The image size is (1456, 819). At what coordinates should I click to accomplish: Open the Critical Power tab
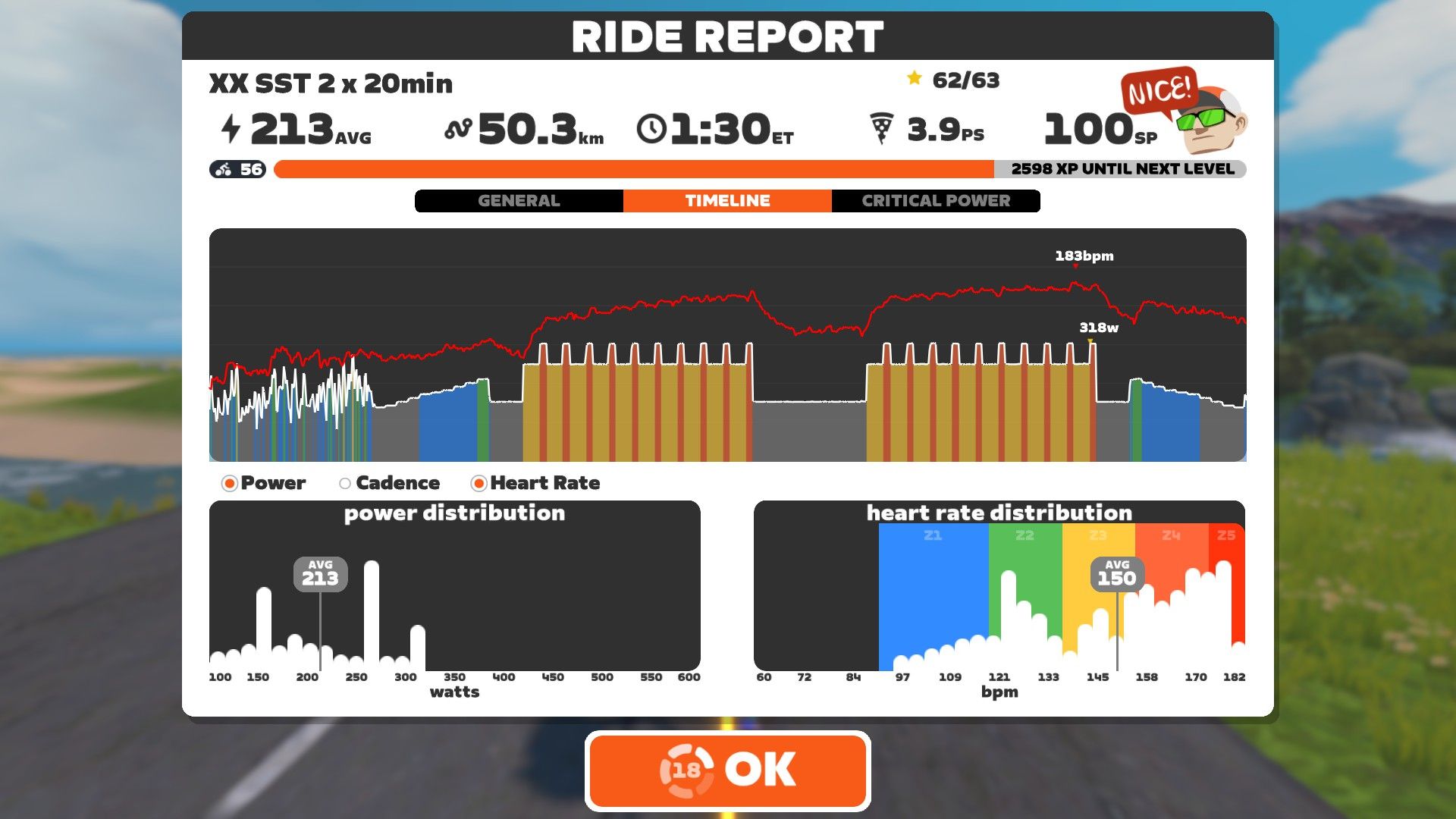(935, 201)
